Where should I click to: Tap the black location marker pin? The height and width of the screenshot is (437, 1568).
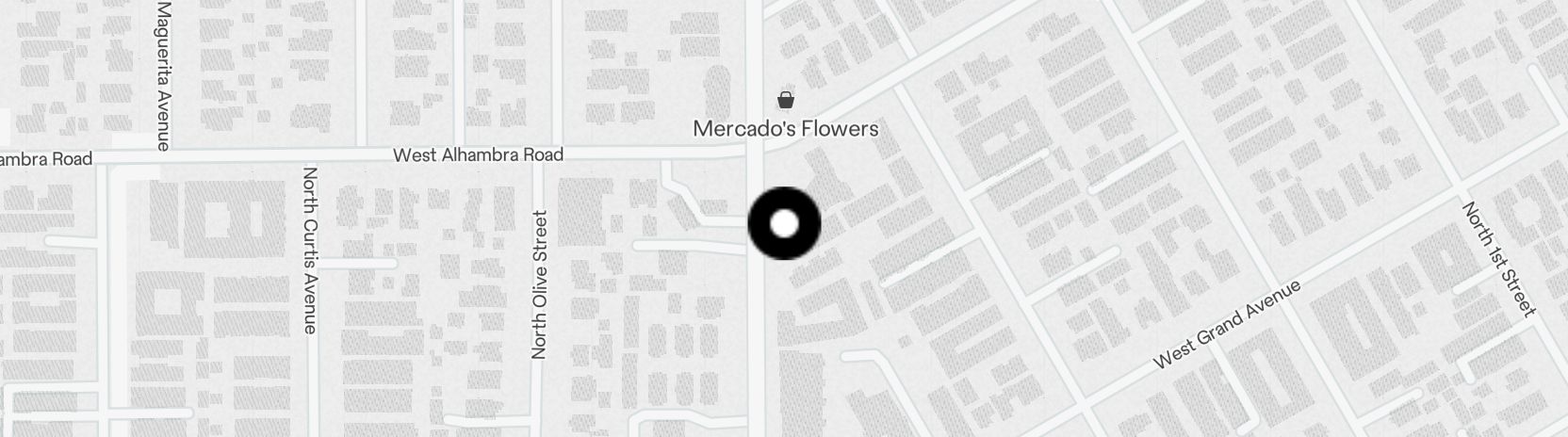[784, 224]
